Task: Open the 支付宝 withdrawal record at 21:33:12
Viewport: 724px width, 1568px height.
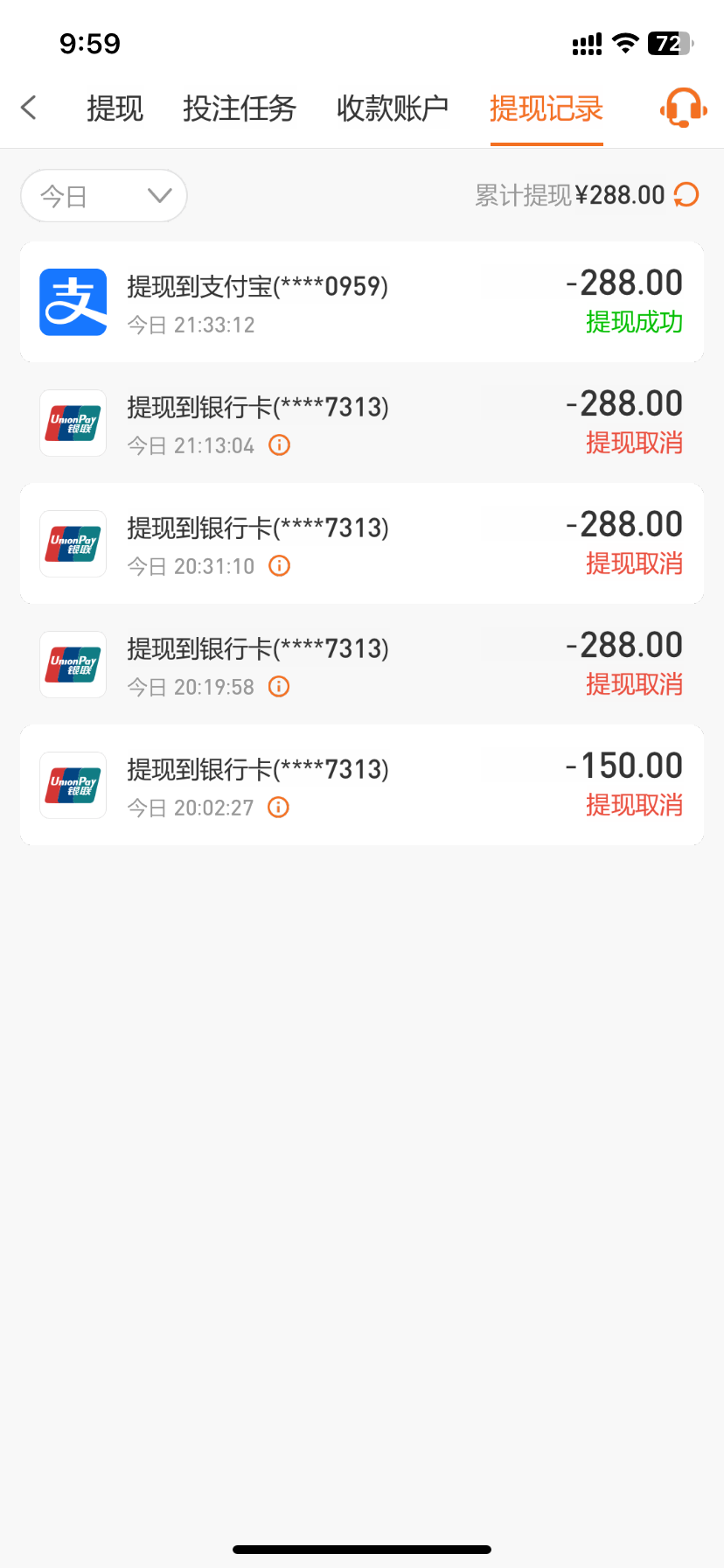Action: [x=362, y=302]
